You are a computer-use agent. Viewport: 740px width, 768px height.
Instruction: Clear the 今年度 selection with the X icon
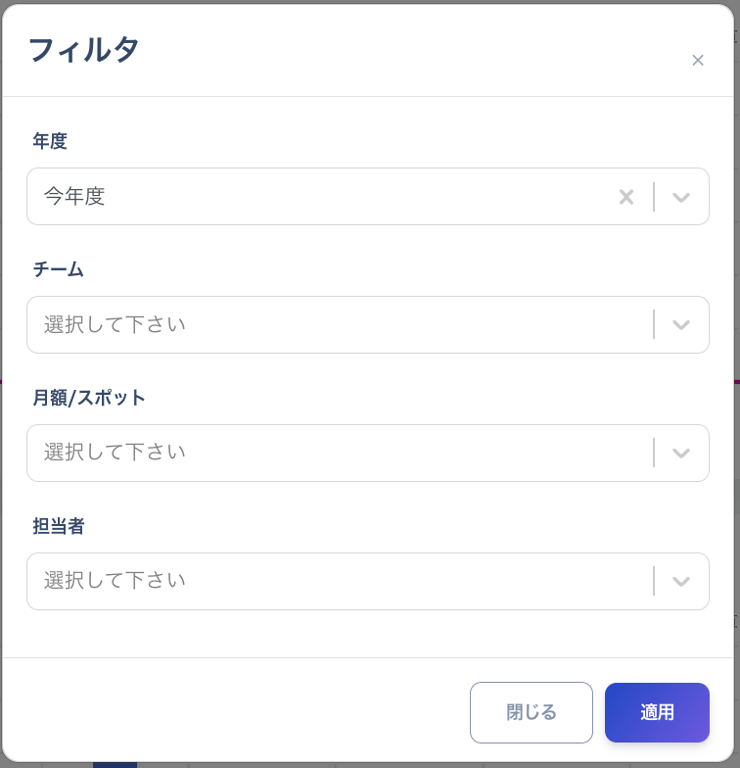point(626,197)
